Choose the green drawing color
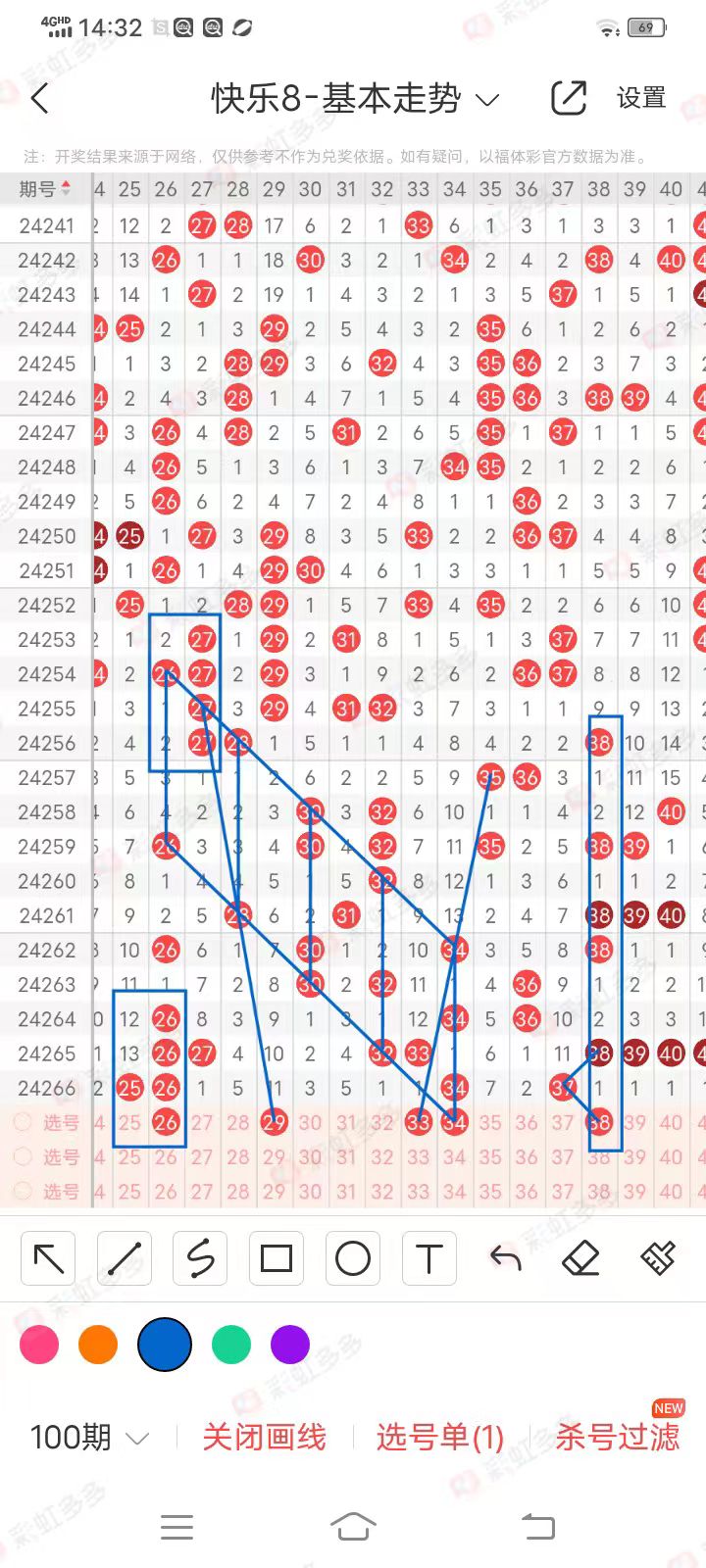The height and width of the screenshot is (1568, 706). (x=231, y=1345)
